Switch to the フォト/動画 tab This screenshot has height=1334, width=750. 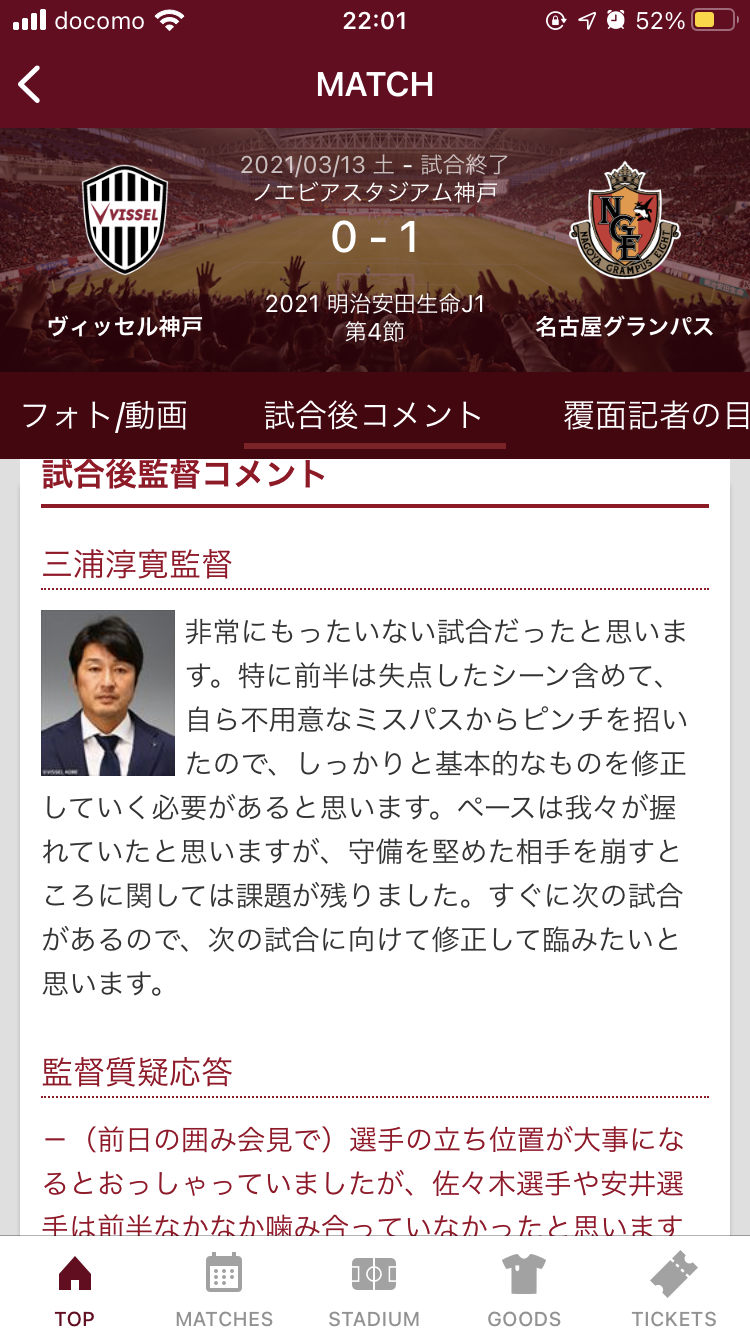(104, 415)
